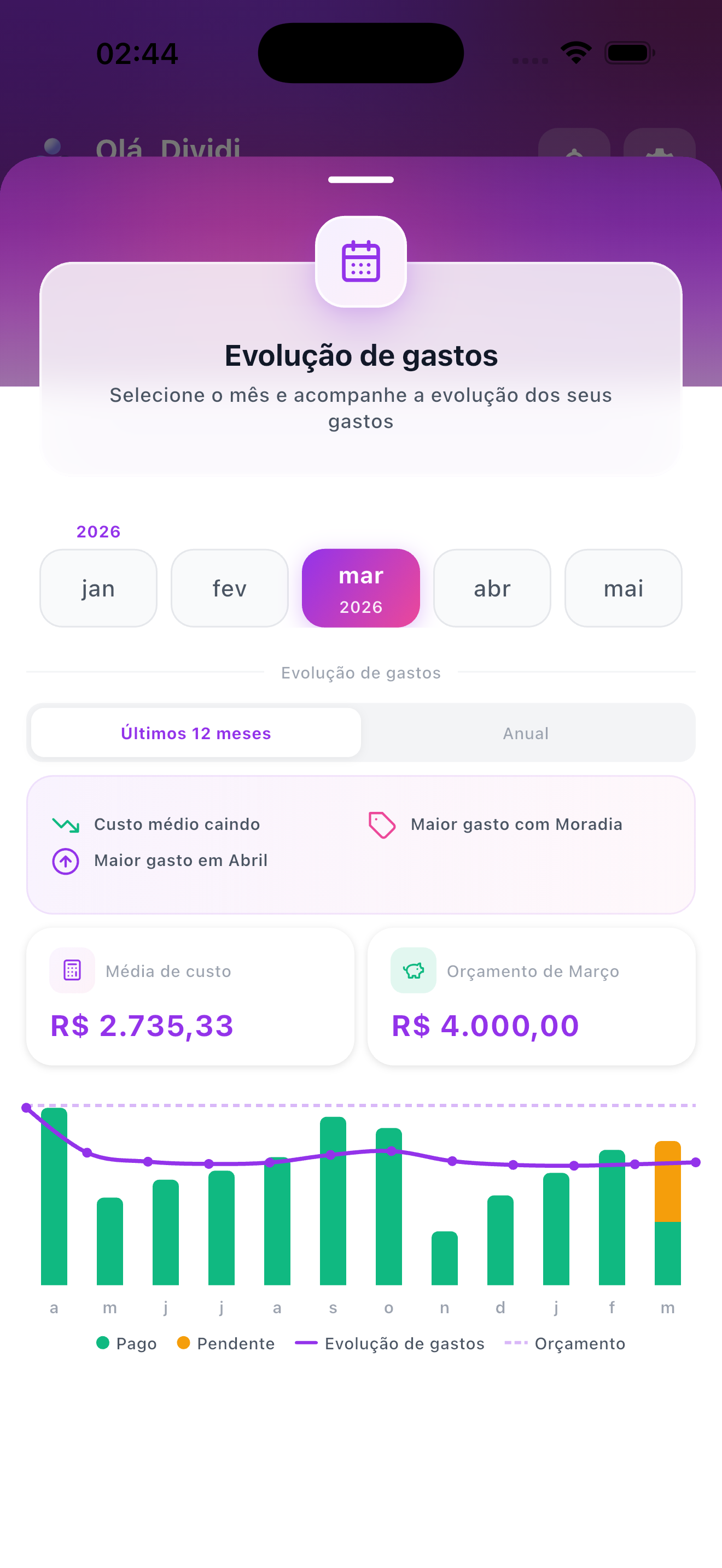Click the purple arrow-up icon beside Maior gasto em Abril
Screen dimensions: 722x1568
65,861
